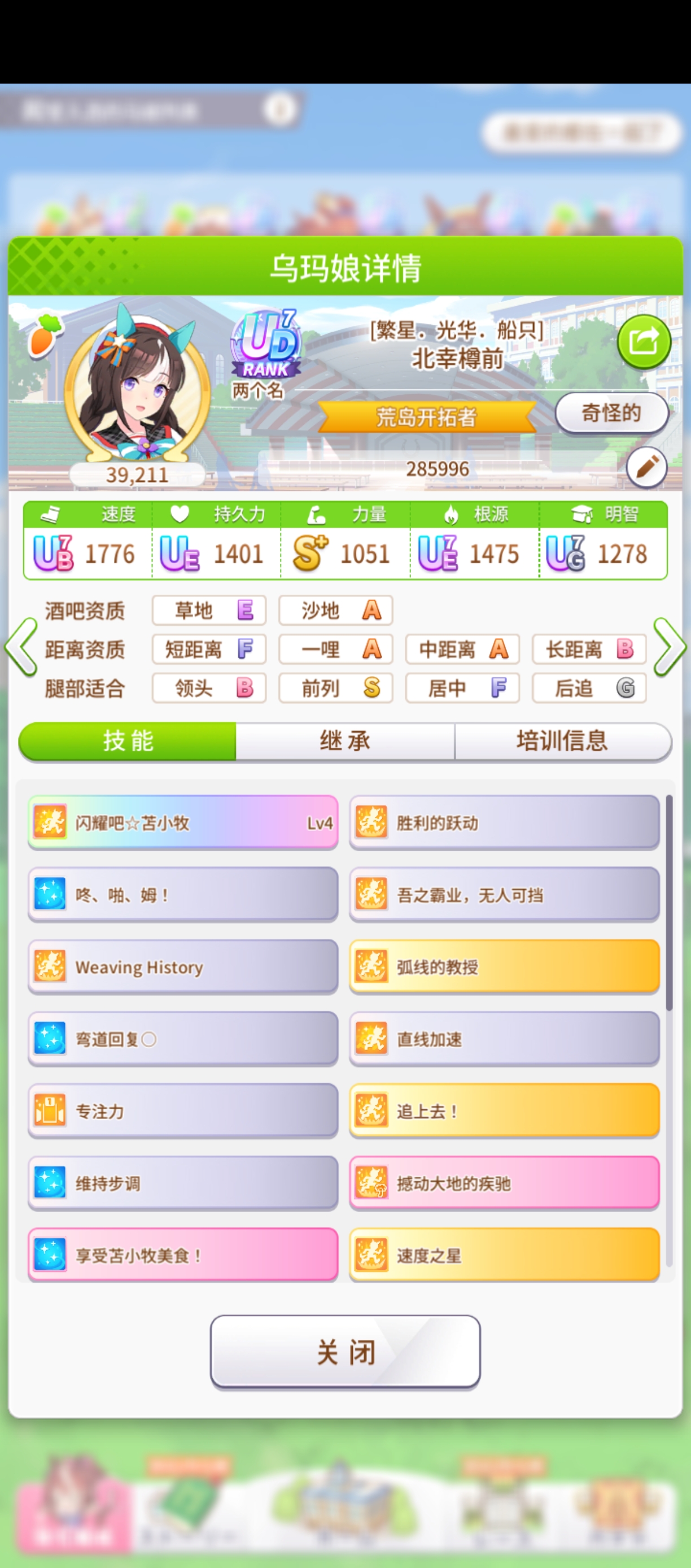The width and height of the screenshot is (691, 1568).
Task: Open the 专注力 skill
Action: coord(182,1112)
